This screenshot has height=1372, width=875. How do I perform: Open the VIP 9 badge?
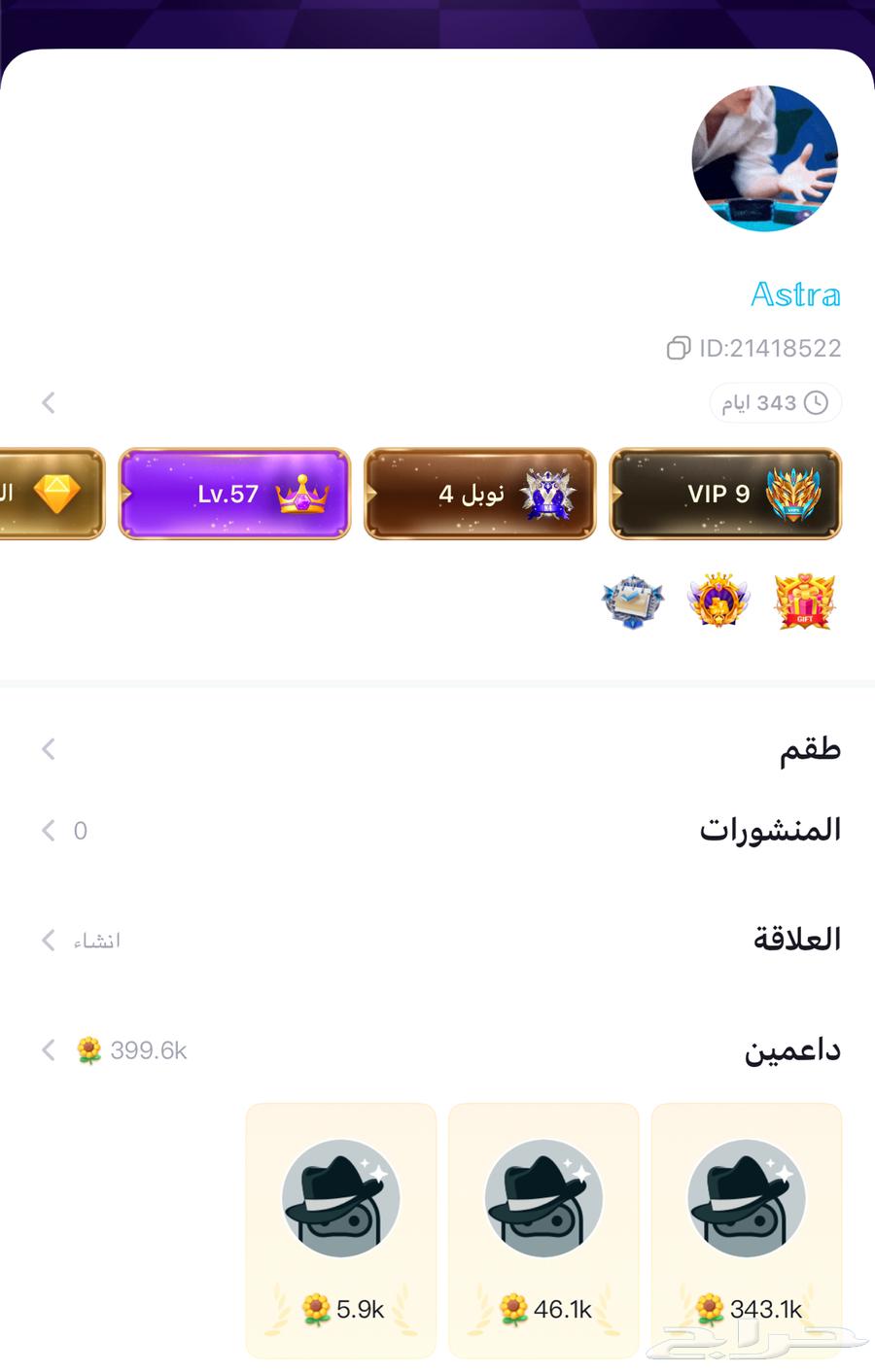(725, 494)
